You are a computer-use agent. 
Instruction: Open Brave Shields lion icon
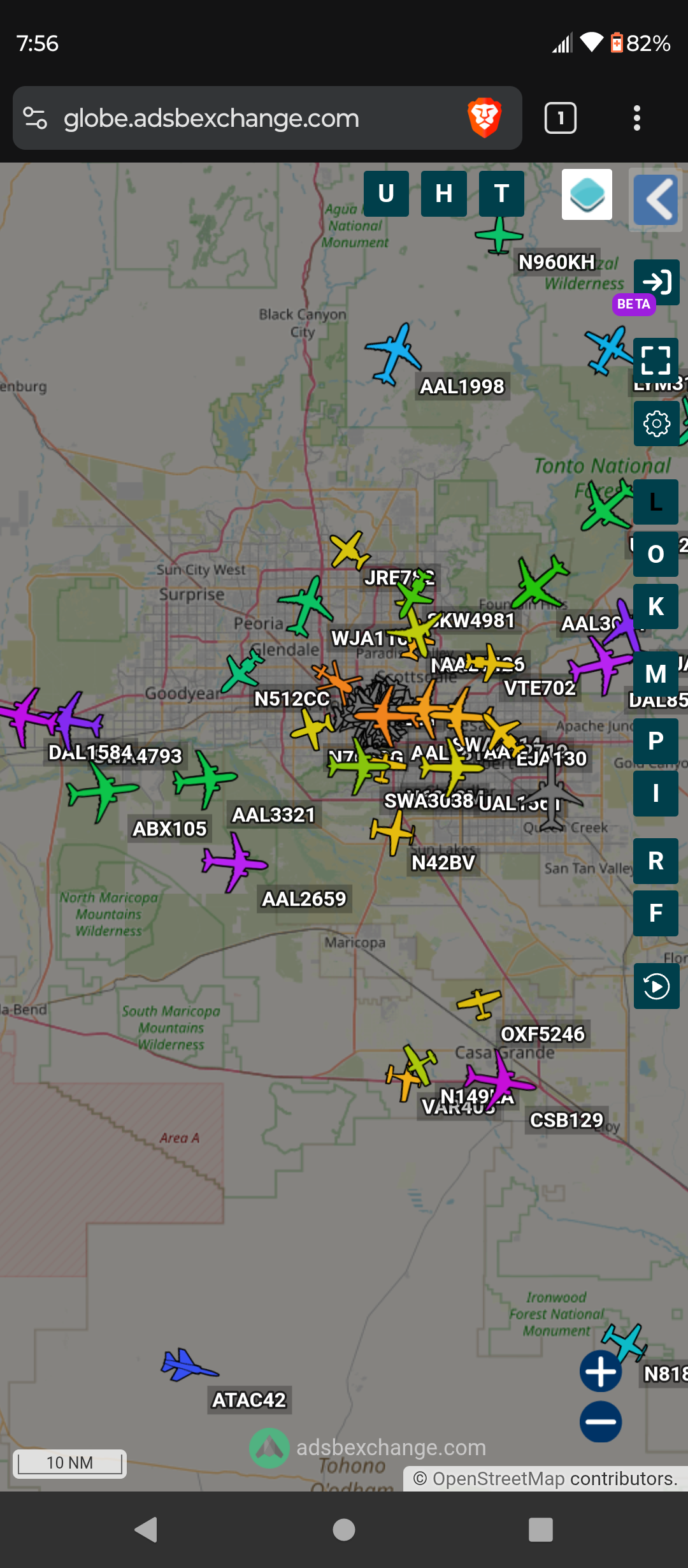pyautogui.click(x=485, y=118)
